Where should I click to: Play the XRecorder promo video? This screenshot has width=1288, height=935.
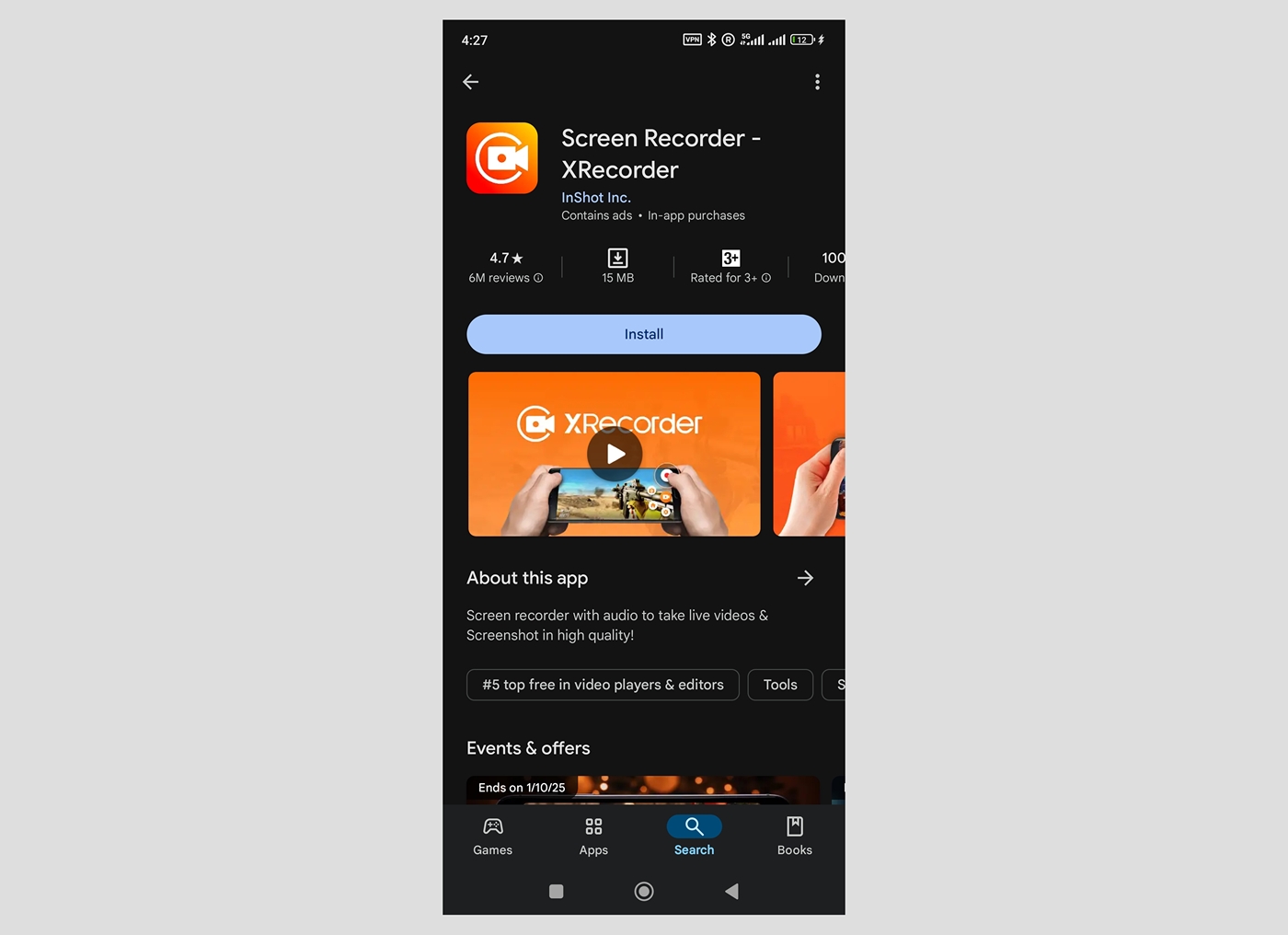pos(615,454)
